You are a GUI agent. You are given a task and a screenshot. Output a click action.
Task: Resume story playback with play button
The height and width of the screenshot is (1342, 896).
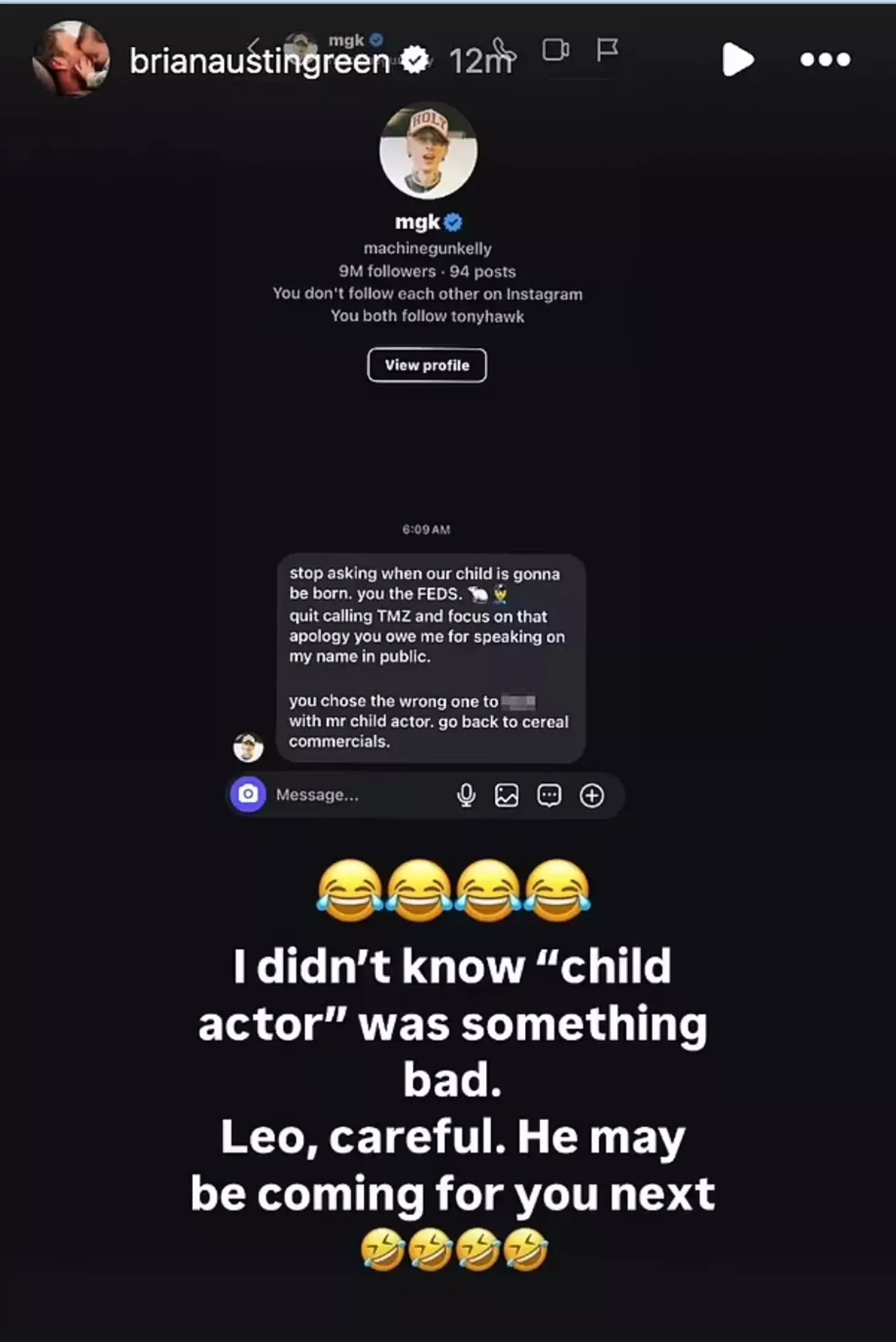click(x=737, y=60)
